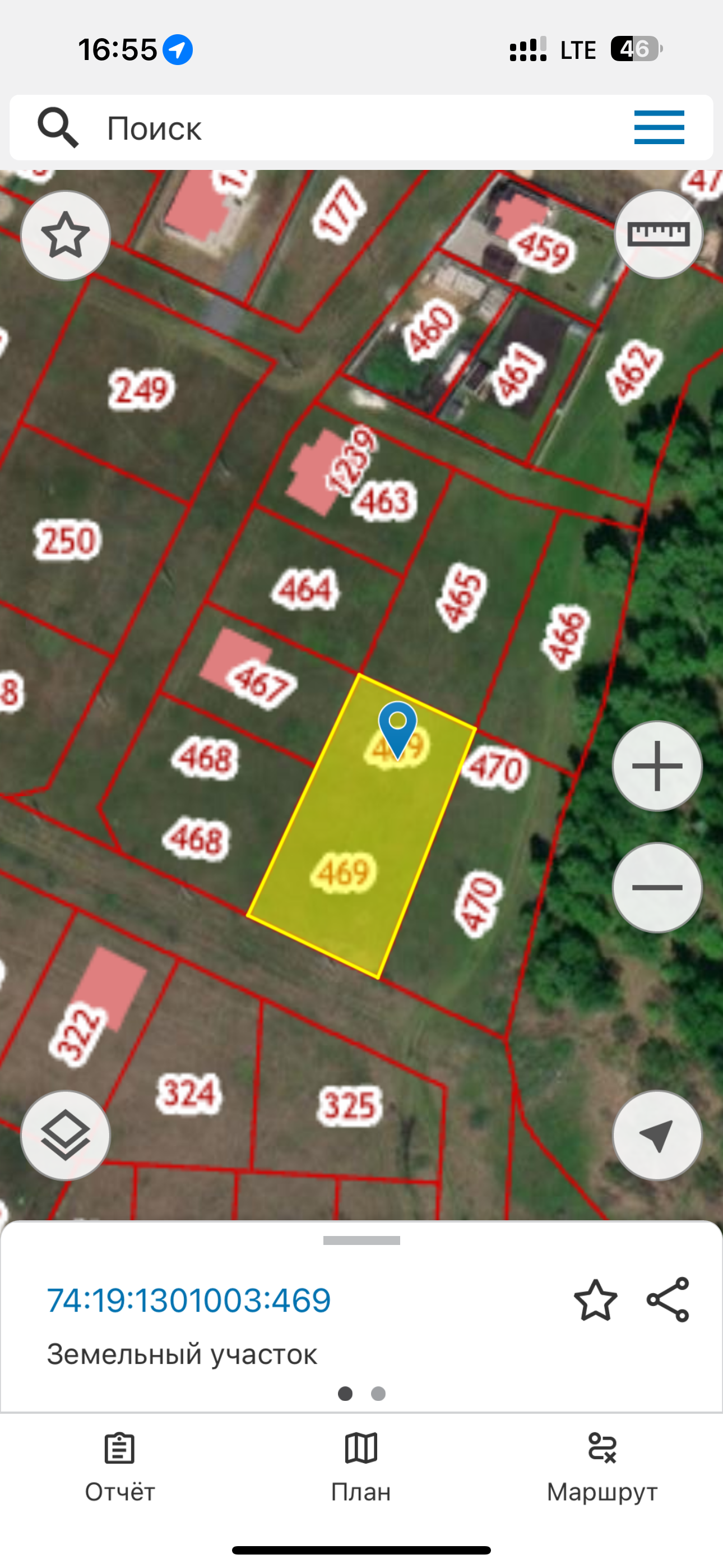Open cadastral number 74:19:1301003:469 details
The image size is (723, 1568).
[x=189, y=1300]
